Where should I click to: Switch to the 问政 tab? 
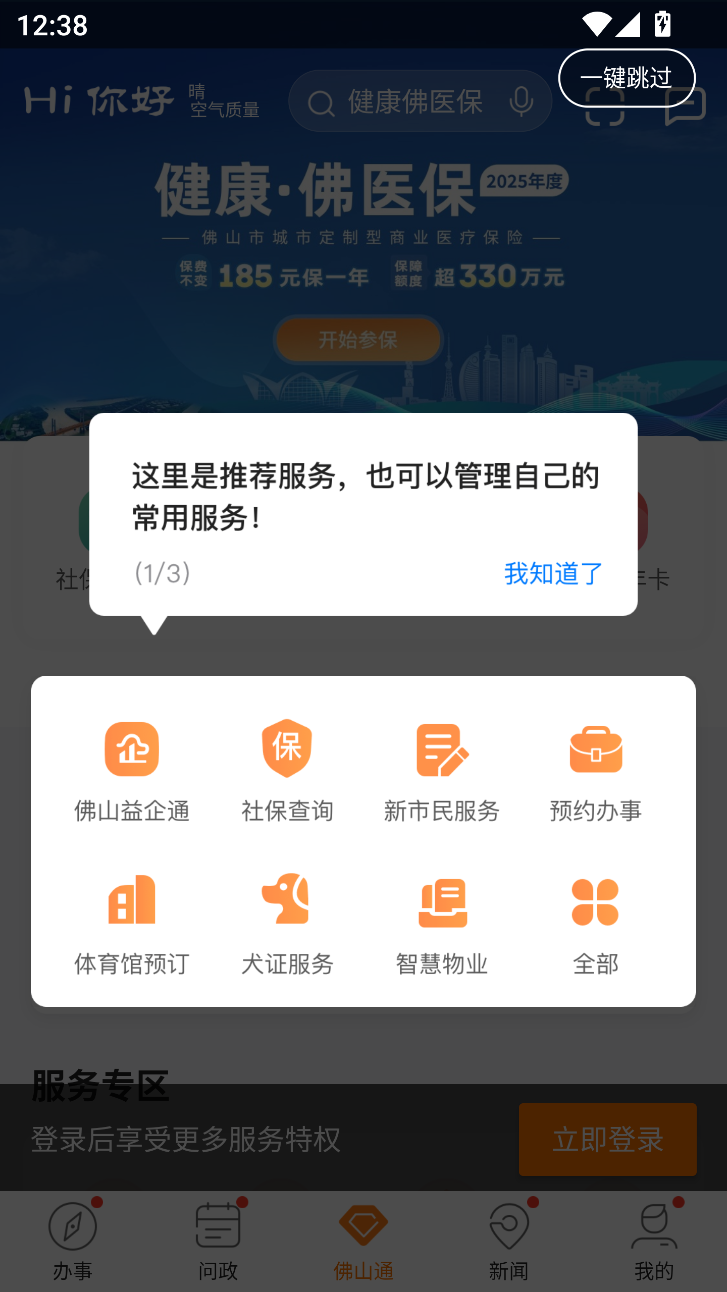tap(218, 1242)
